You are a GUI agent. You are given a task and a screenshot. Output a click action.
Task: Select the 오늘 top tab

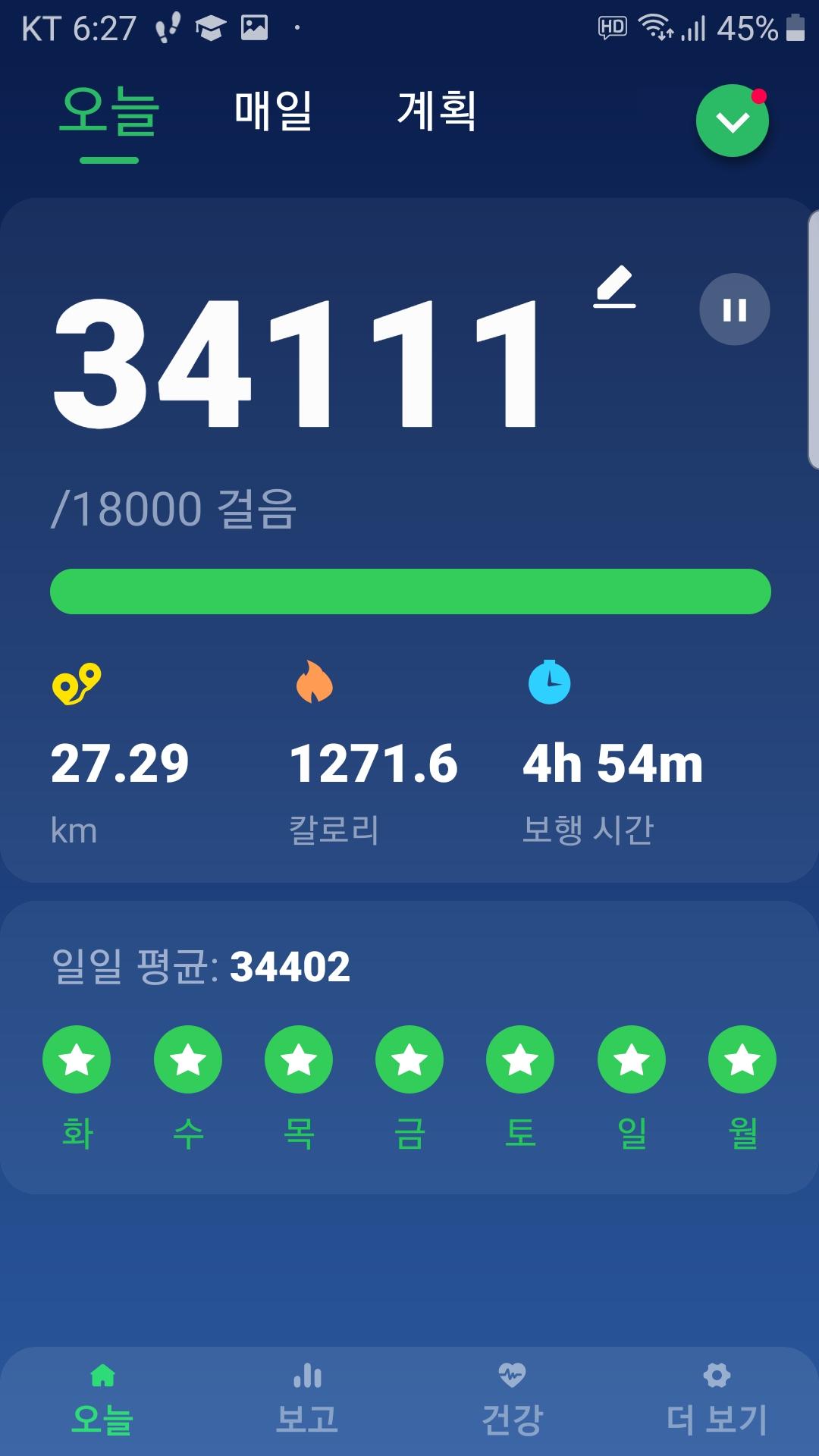pos(109,111)
